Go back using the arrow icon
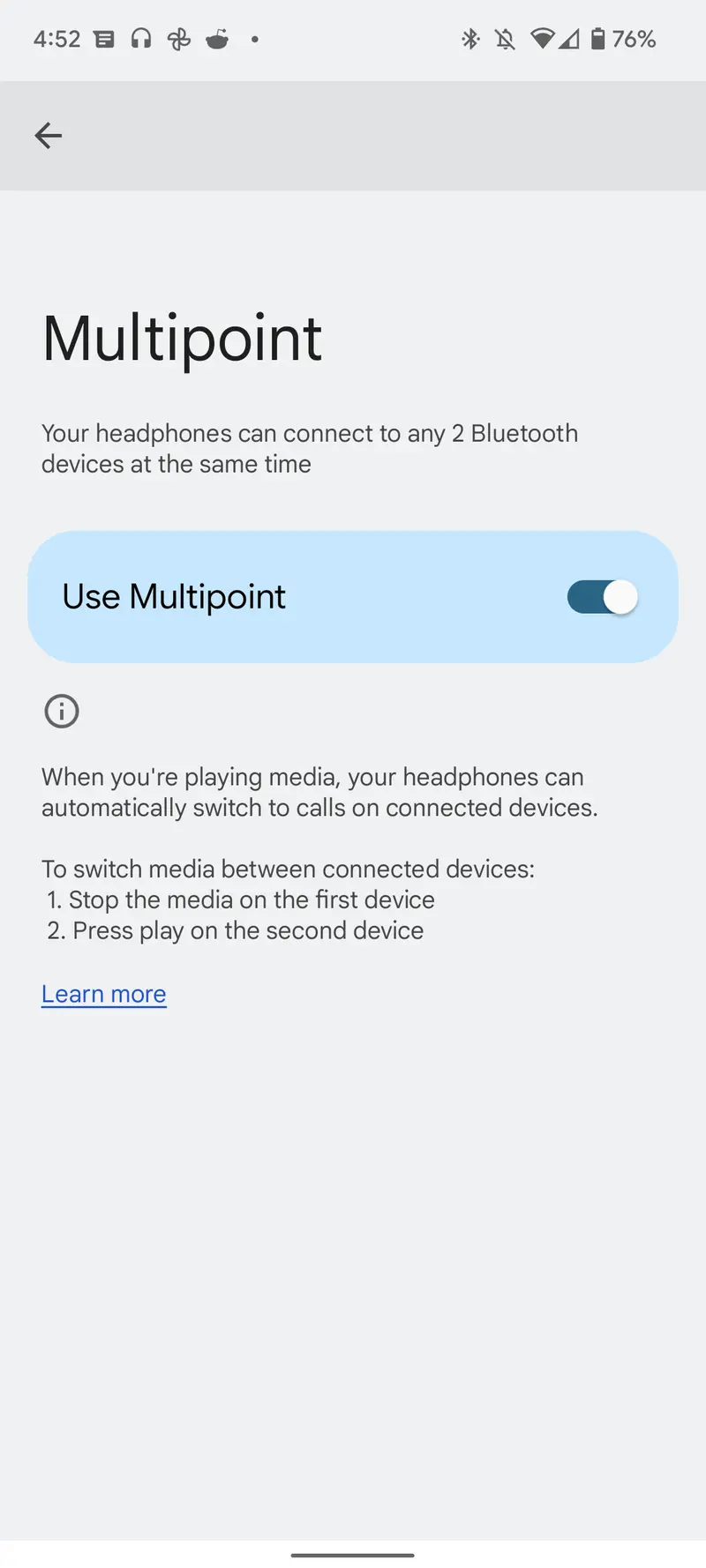This screenshot has width=706, height=1568. [49, 136]
